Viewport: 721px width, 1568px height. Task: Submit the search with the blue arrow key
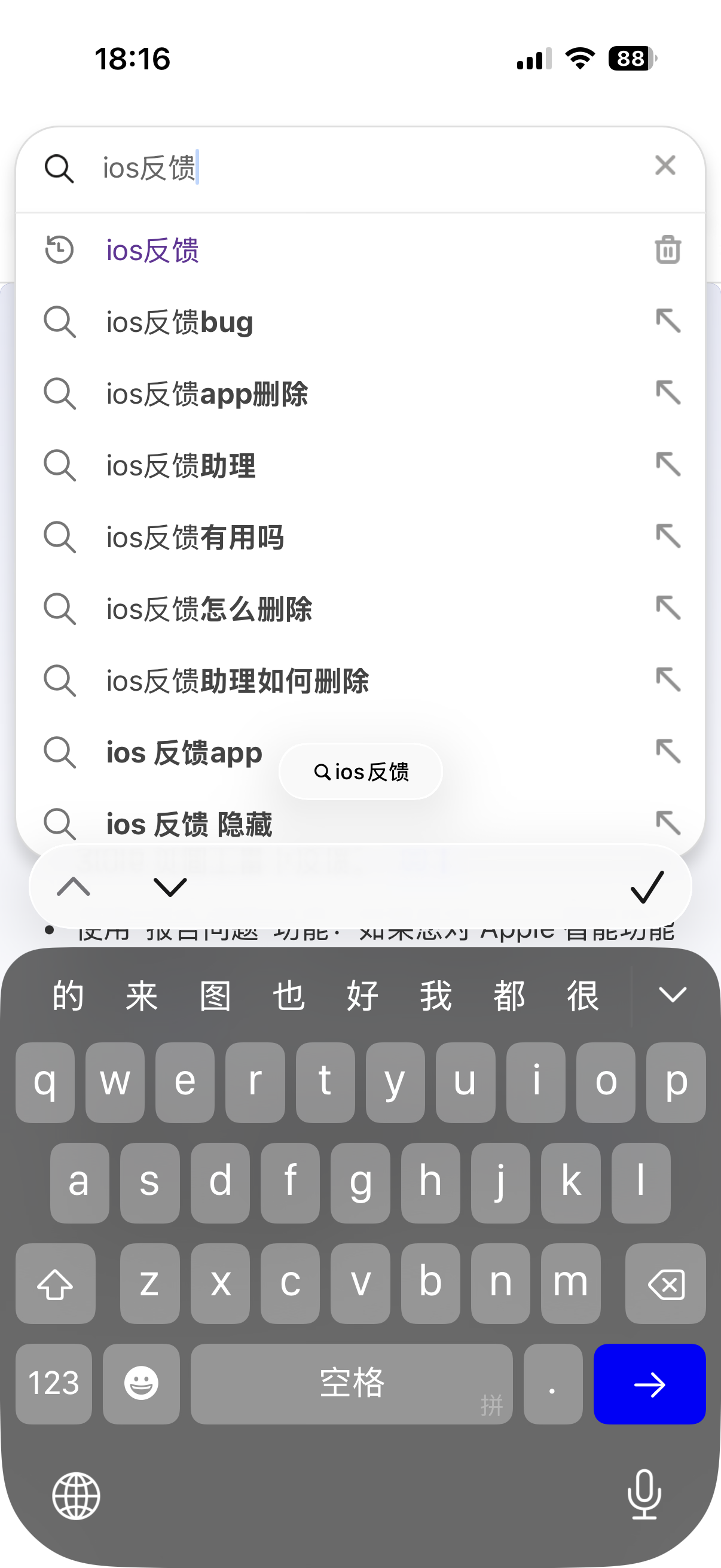coord(649,1384)
